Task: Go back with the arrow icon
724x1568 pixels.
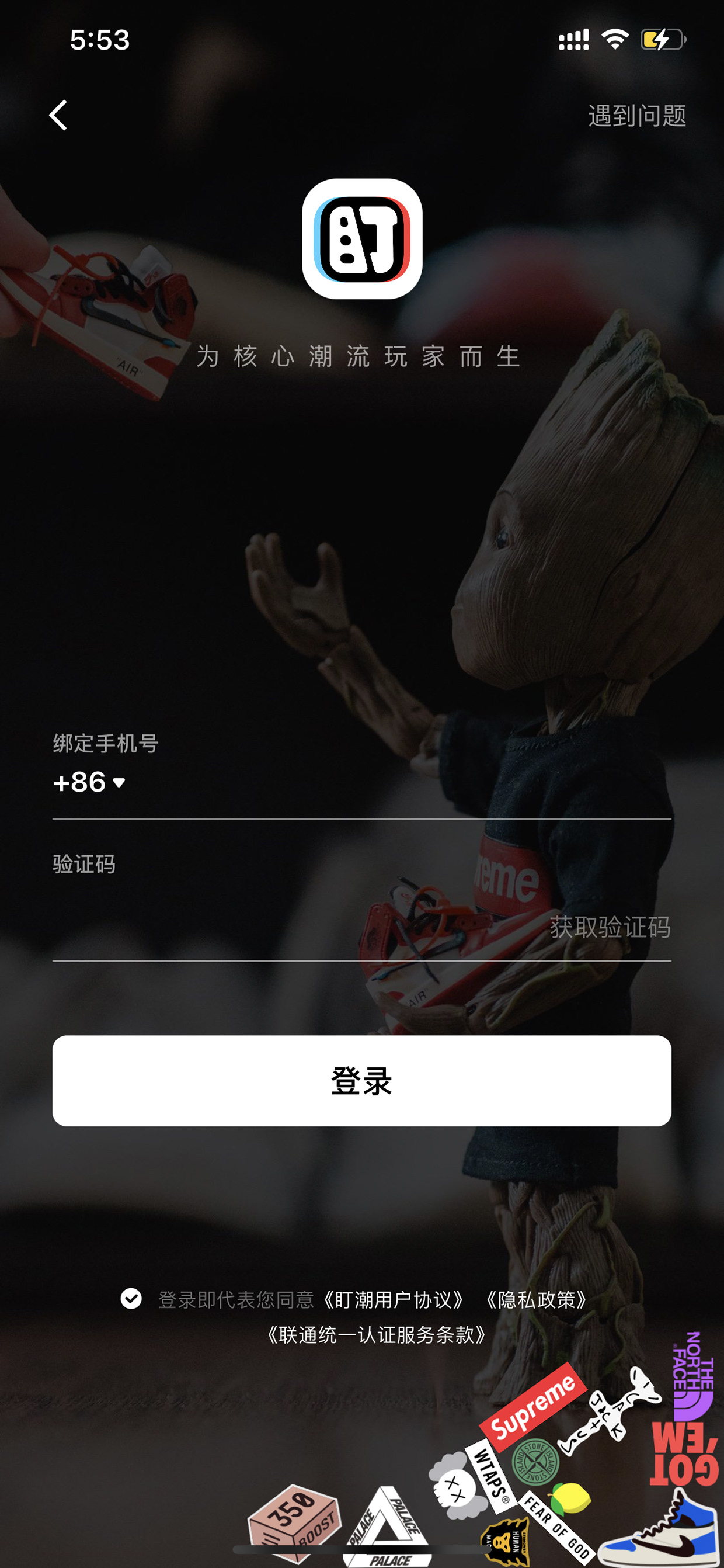Action: (x=58, y=115)
